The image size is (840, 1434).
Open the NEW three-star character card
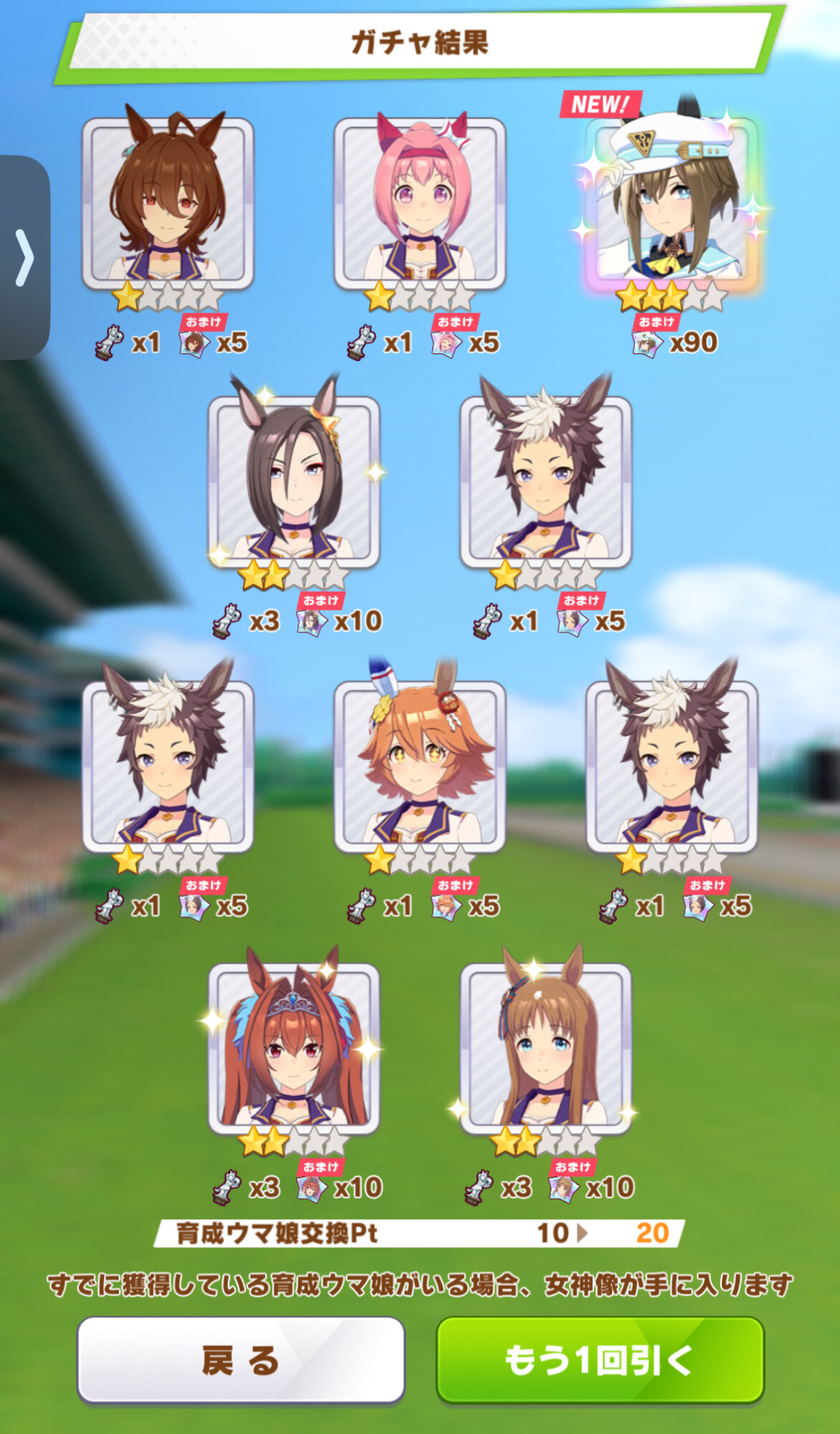pyautogui.click(x=672, y=204)
